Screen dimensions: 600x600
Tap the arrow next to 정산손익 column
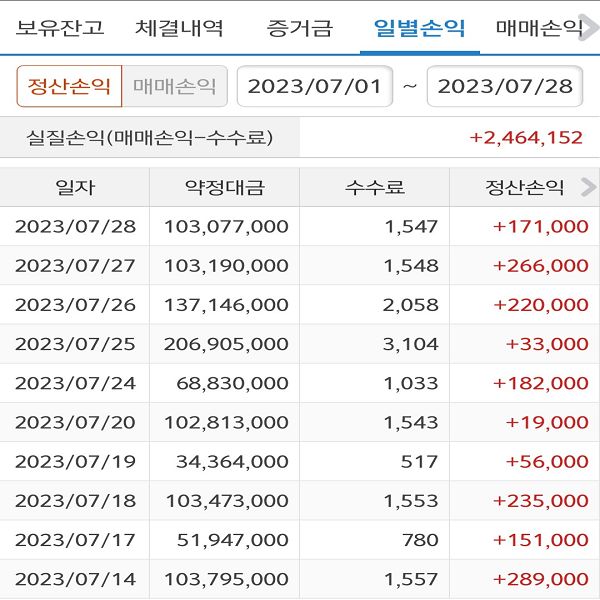[x=587, y=186]
